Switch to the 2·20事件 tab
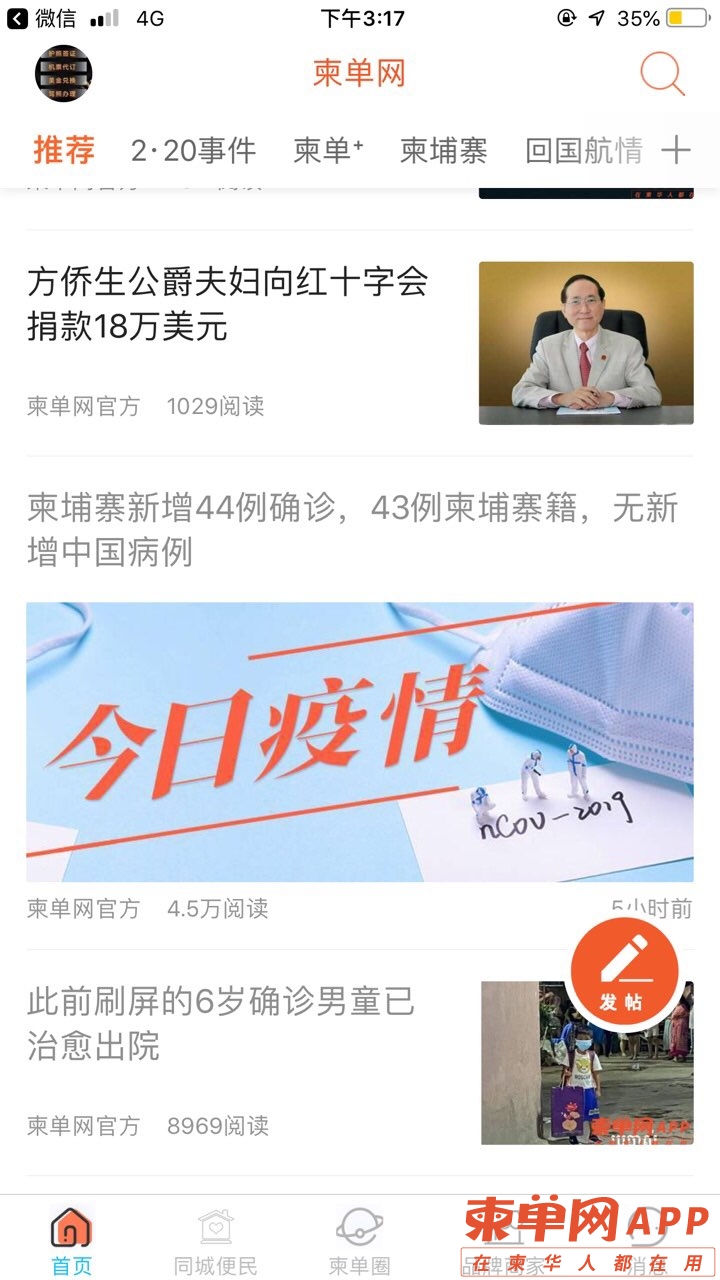The height and width of the screenshot is (1280, 720). (193, 150)
